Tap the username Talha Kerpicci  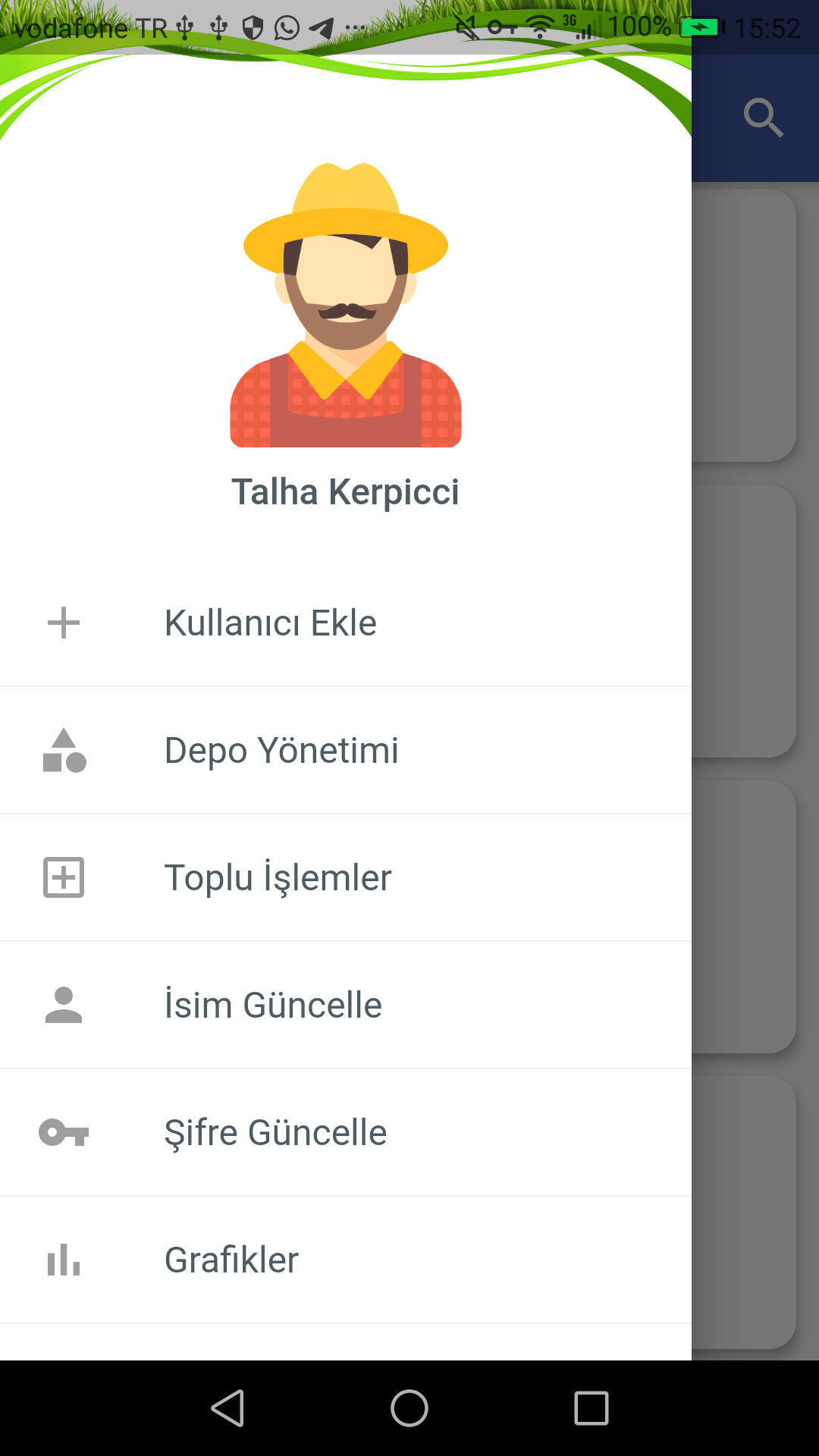coord(346,491)
